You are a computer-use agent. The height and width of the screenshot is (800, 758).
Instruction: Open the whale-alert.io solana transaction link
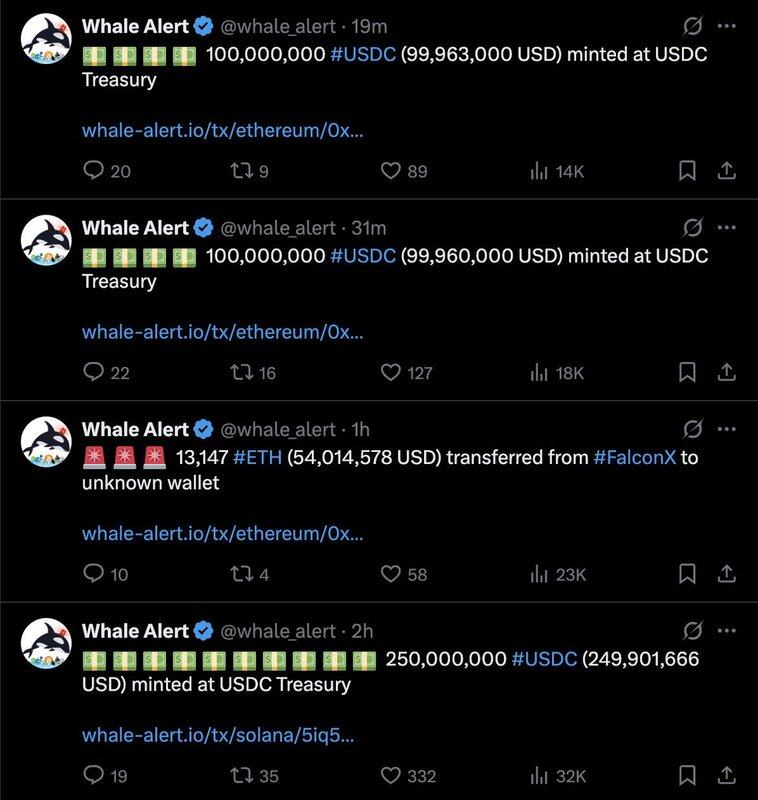click(x=217, y=735)
